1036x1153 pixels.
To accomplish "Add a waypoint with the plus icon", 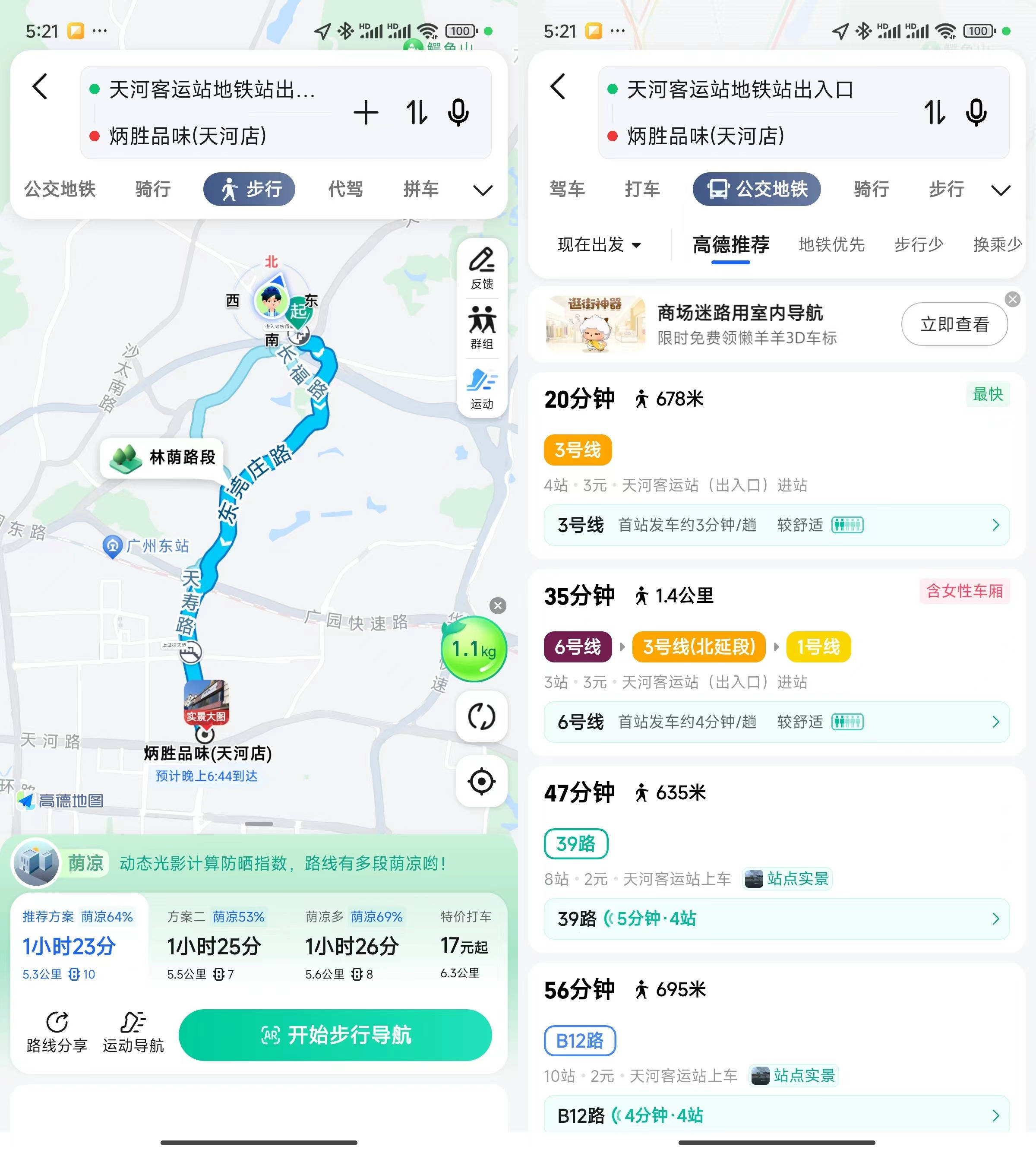I will pyautogui.click(x=366, y=112).
